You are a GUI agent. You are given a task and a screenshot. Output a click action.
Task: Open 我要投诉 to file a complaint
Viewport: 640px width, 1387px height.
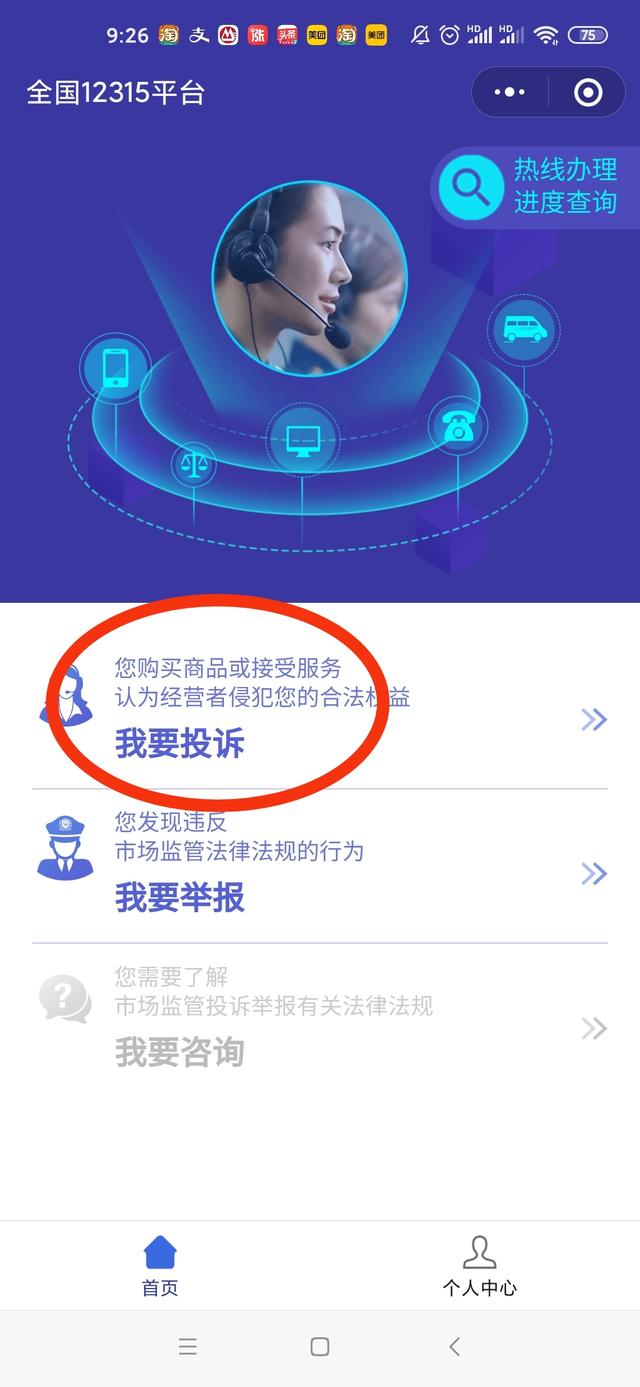coord(320,712)
